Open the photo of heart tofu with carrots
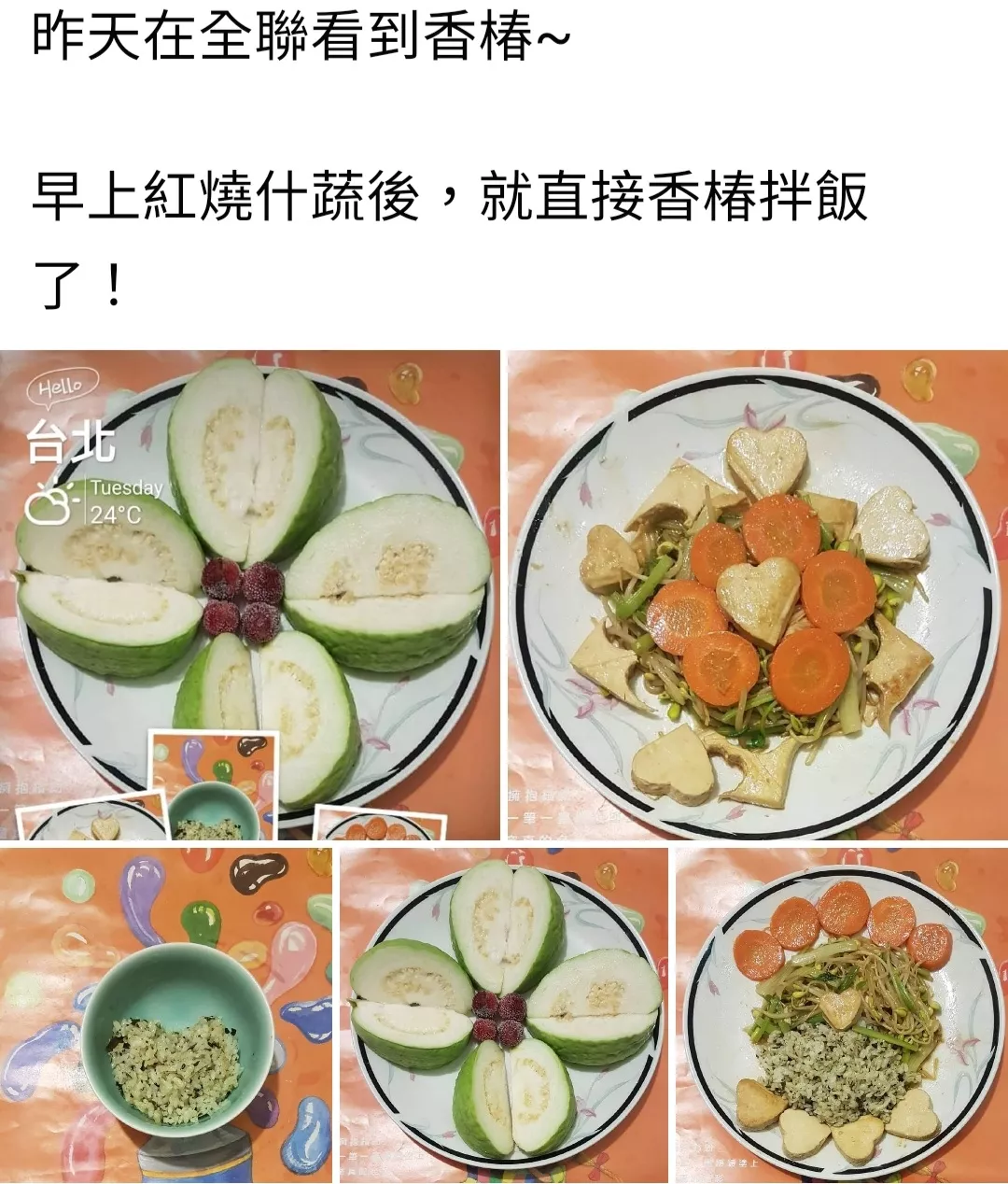 point(757,594)
